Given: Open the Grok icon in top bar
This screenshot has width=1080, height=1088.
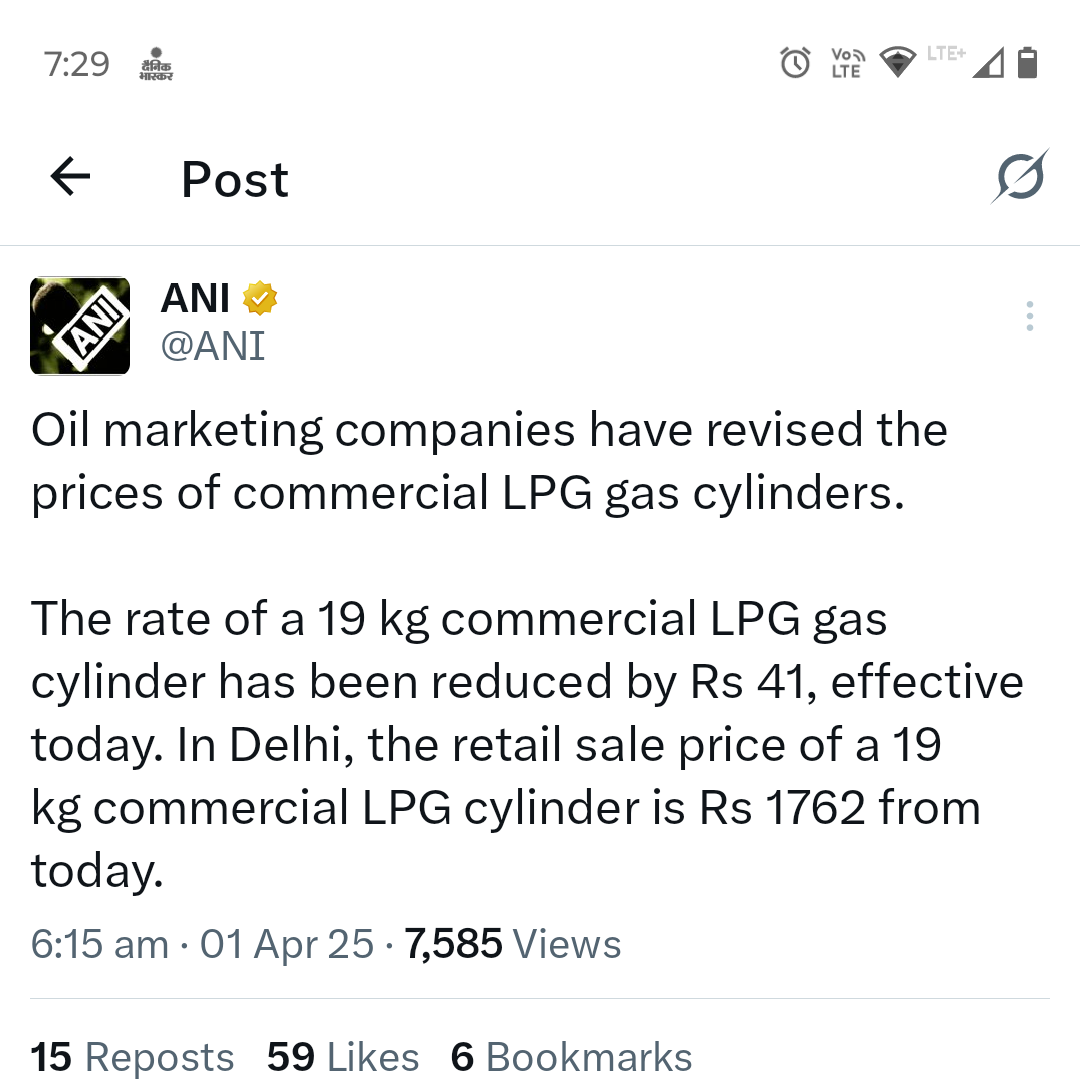Looking at the screenshot, I should (1021, 178).
